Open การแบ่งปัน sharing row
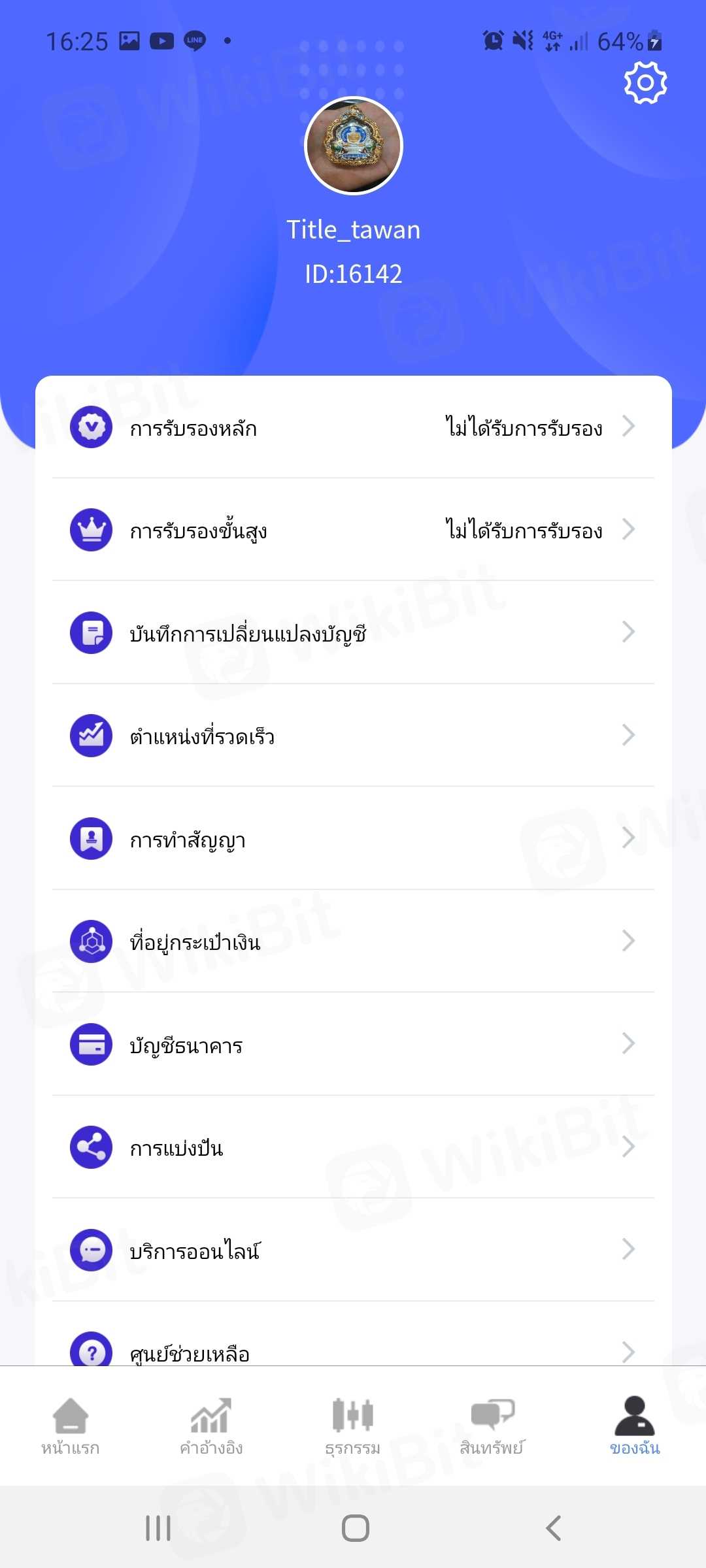 (353, 1147)
